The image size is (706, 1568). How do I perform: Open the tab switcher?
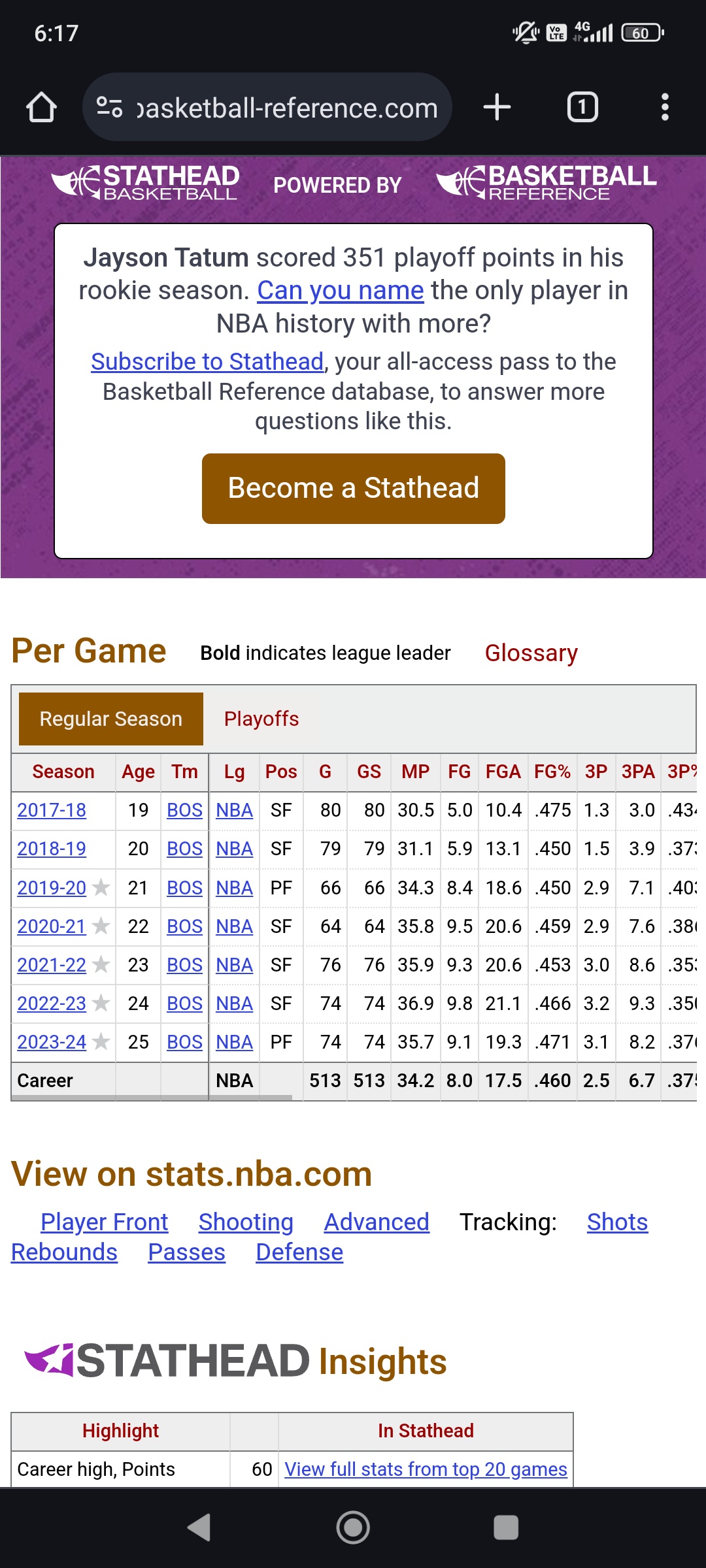(582, 107)
